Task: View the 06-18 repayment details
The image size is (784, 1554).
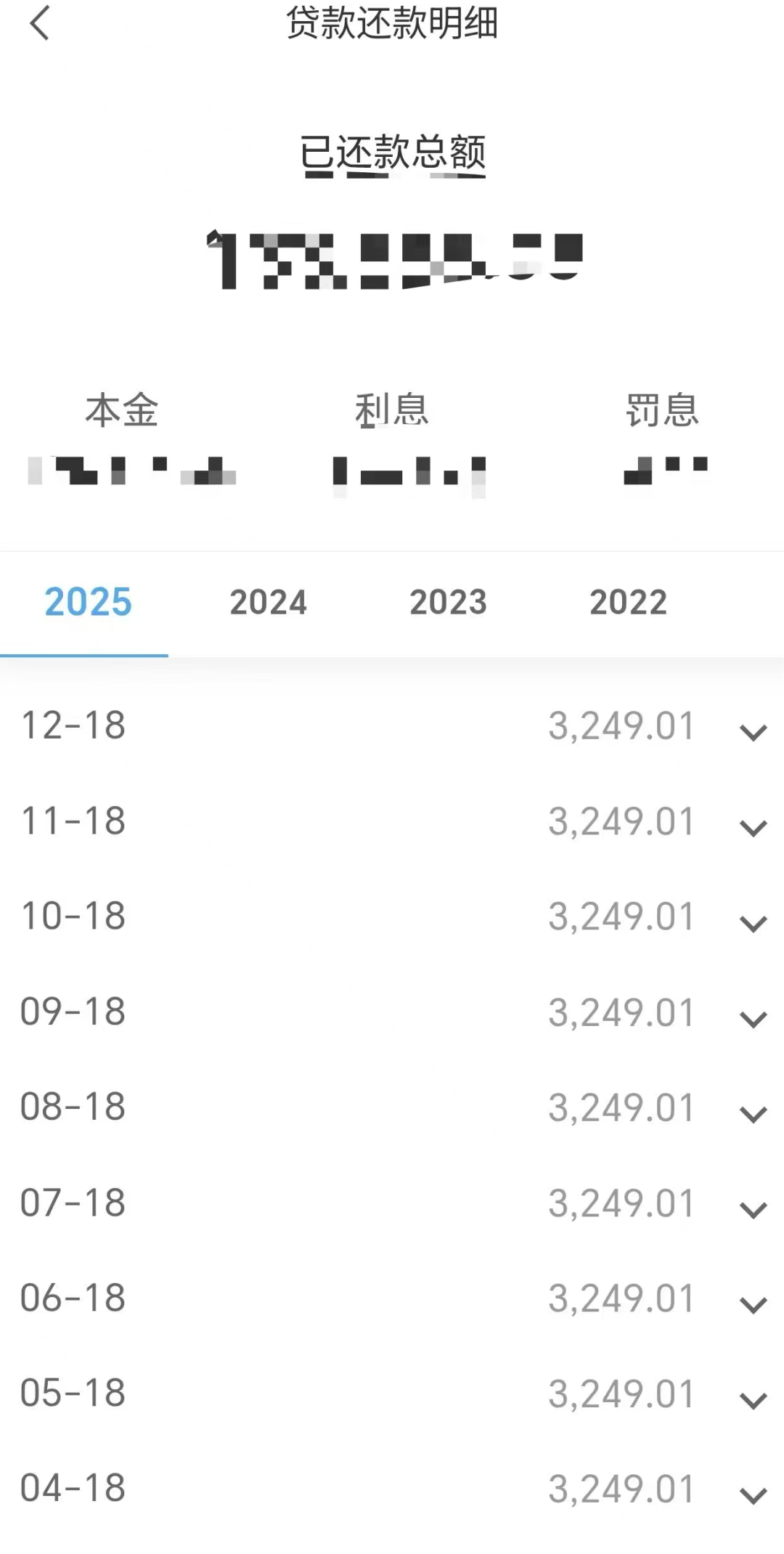Action: click(753, 1305)
